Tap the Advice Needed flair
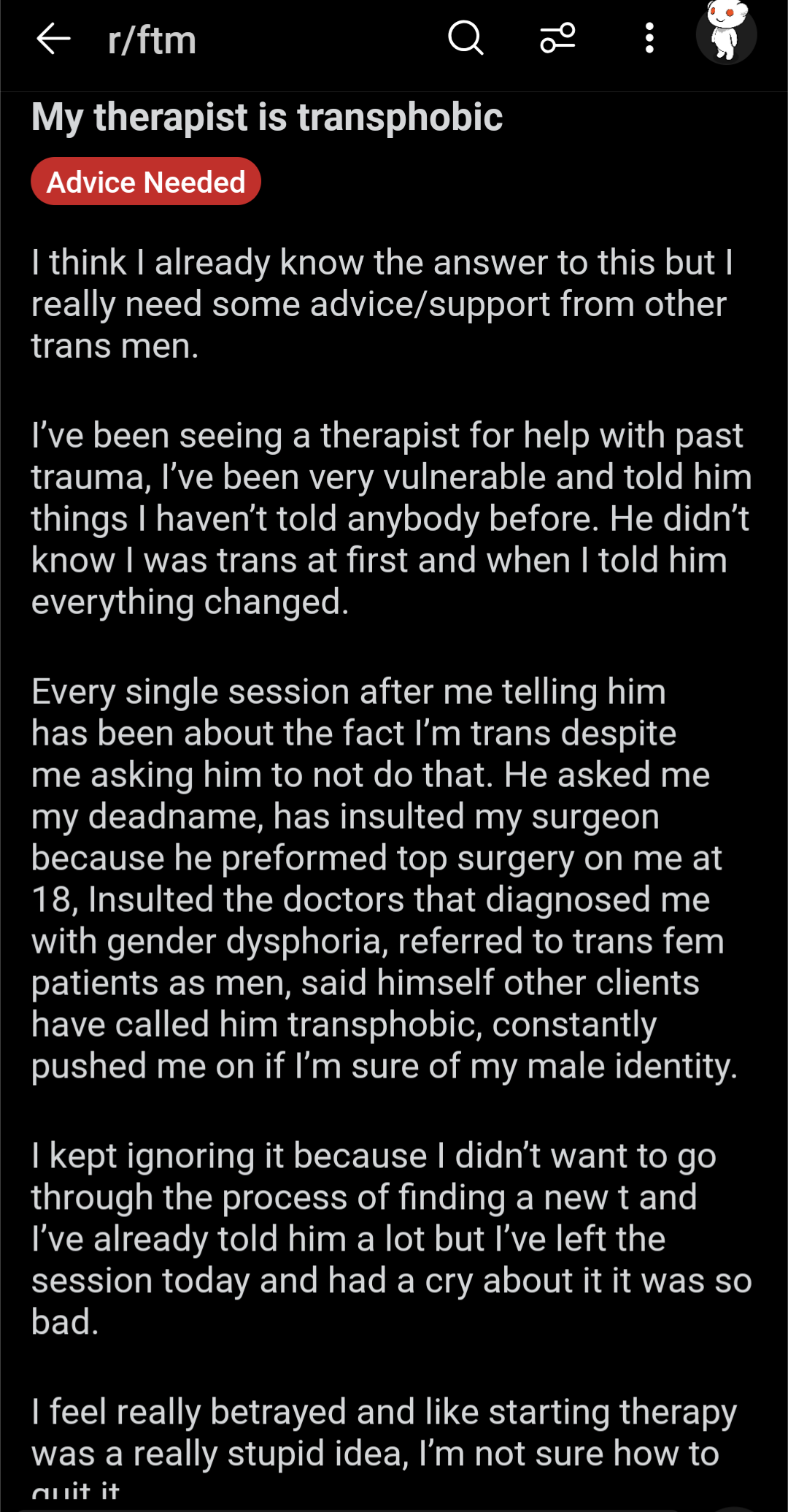The height and width of the screenshot is (1512, 788). click(x=146, y=182)
